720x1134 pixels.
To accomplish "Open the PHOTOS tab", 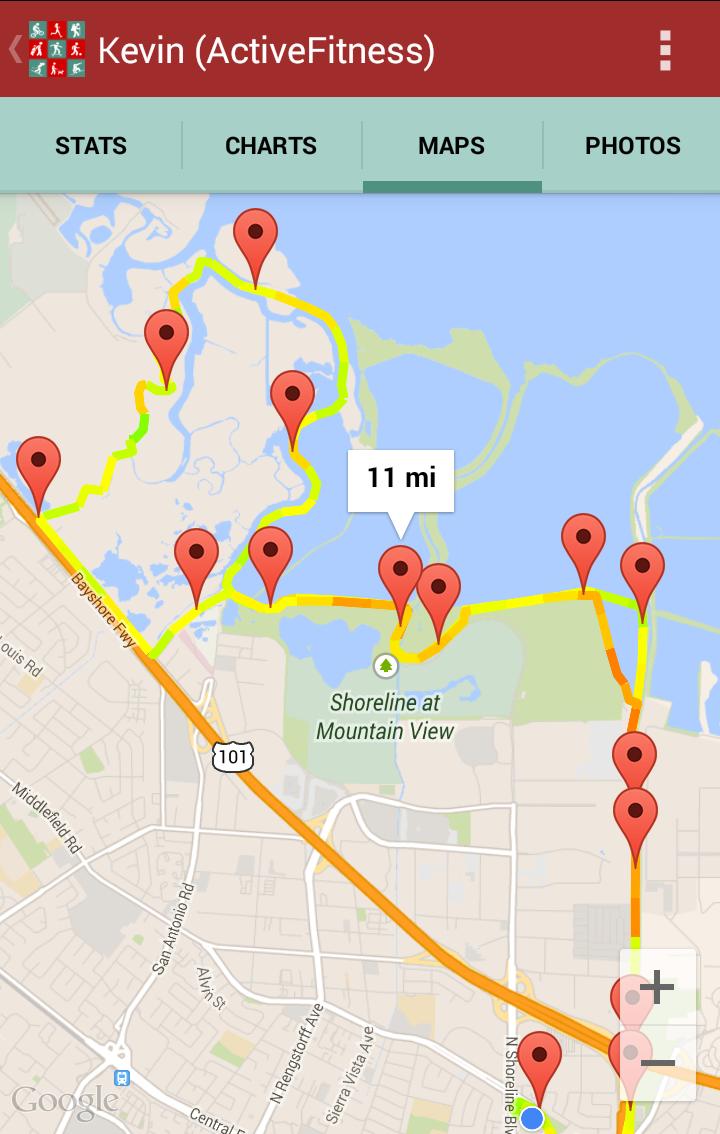I will point(632,146).
